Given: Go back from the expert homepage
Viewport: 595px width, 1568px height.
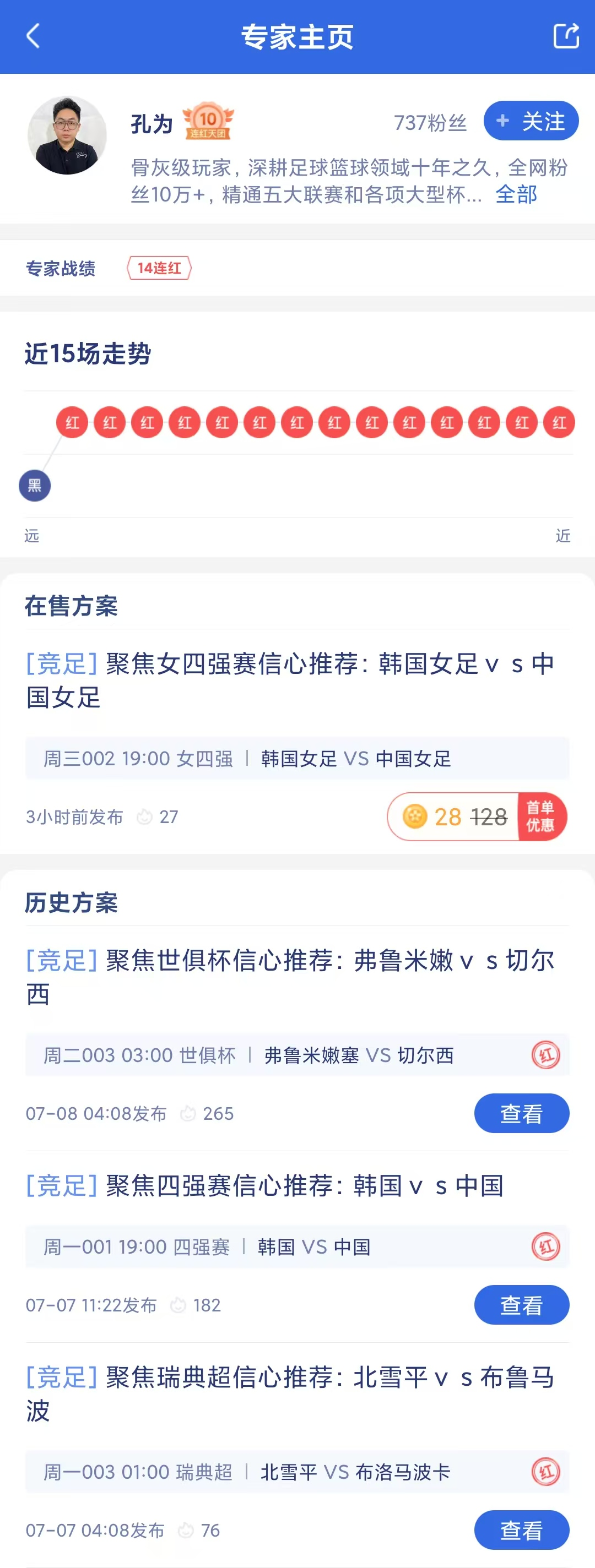Looking at the screenshot, I should click(x=34, y=36).
